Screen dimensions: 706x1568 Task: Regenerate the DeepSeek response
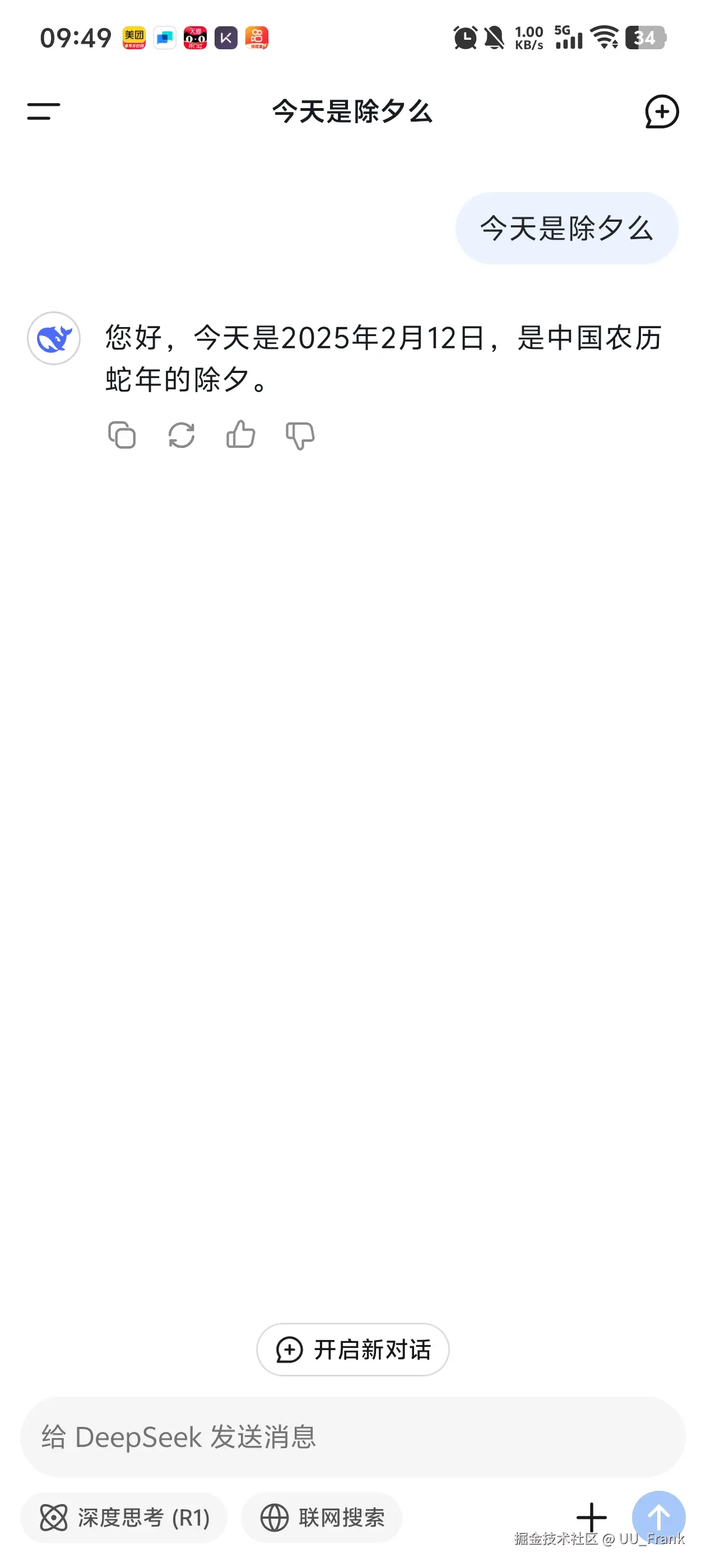click(x=181, y=435)
